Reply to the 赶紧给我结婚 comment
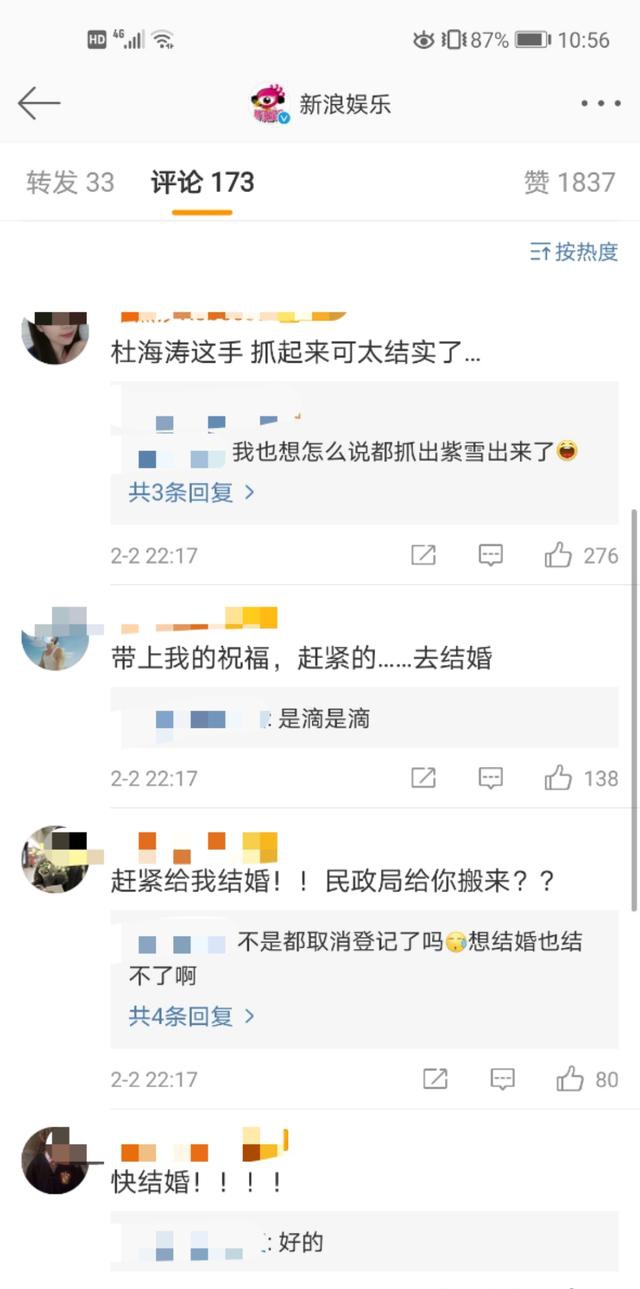Viewport: 640px width, 1289px height. click(x=502, y=1078)
